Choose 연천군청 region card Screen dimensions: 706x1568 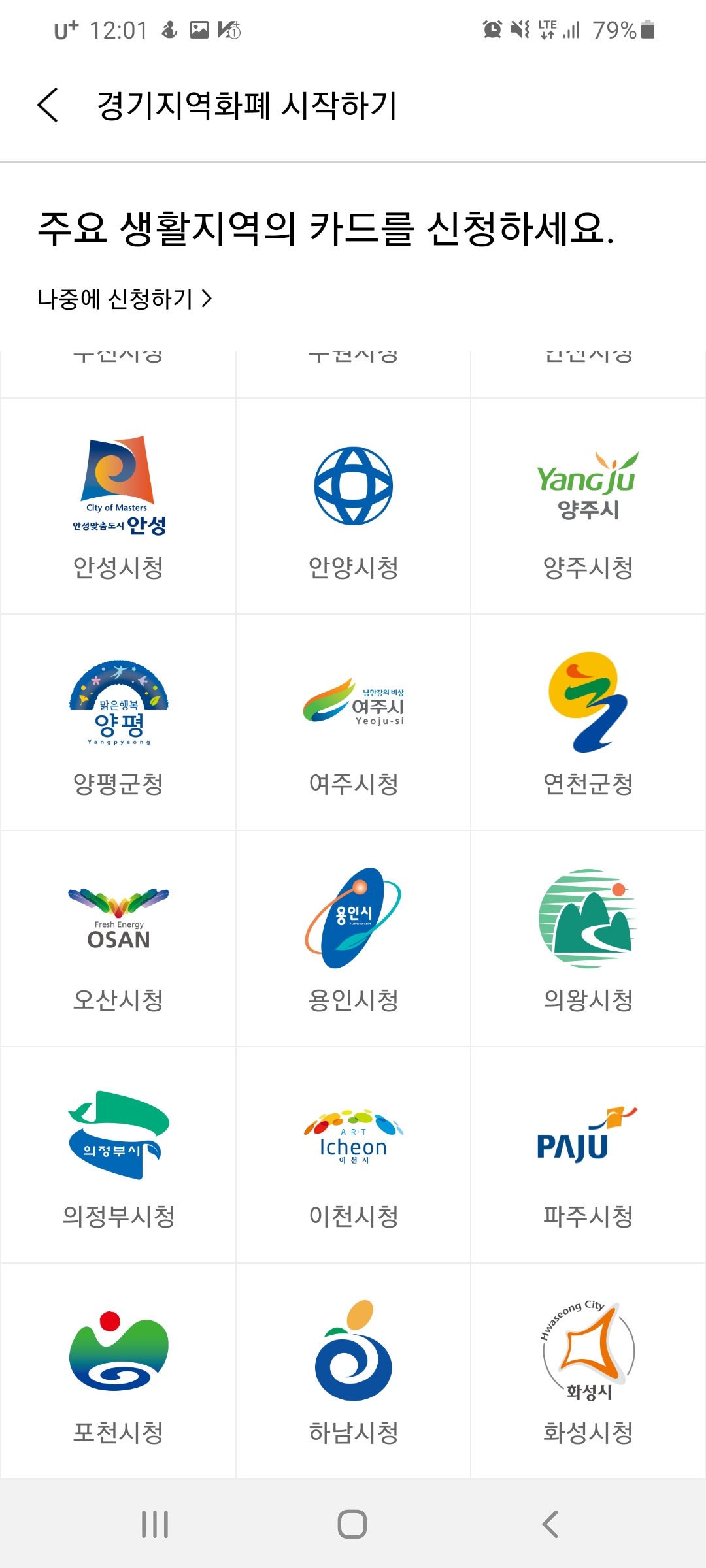tap(588, 723)
